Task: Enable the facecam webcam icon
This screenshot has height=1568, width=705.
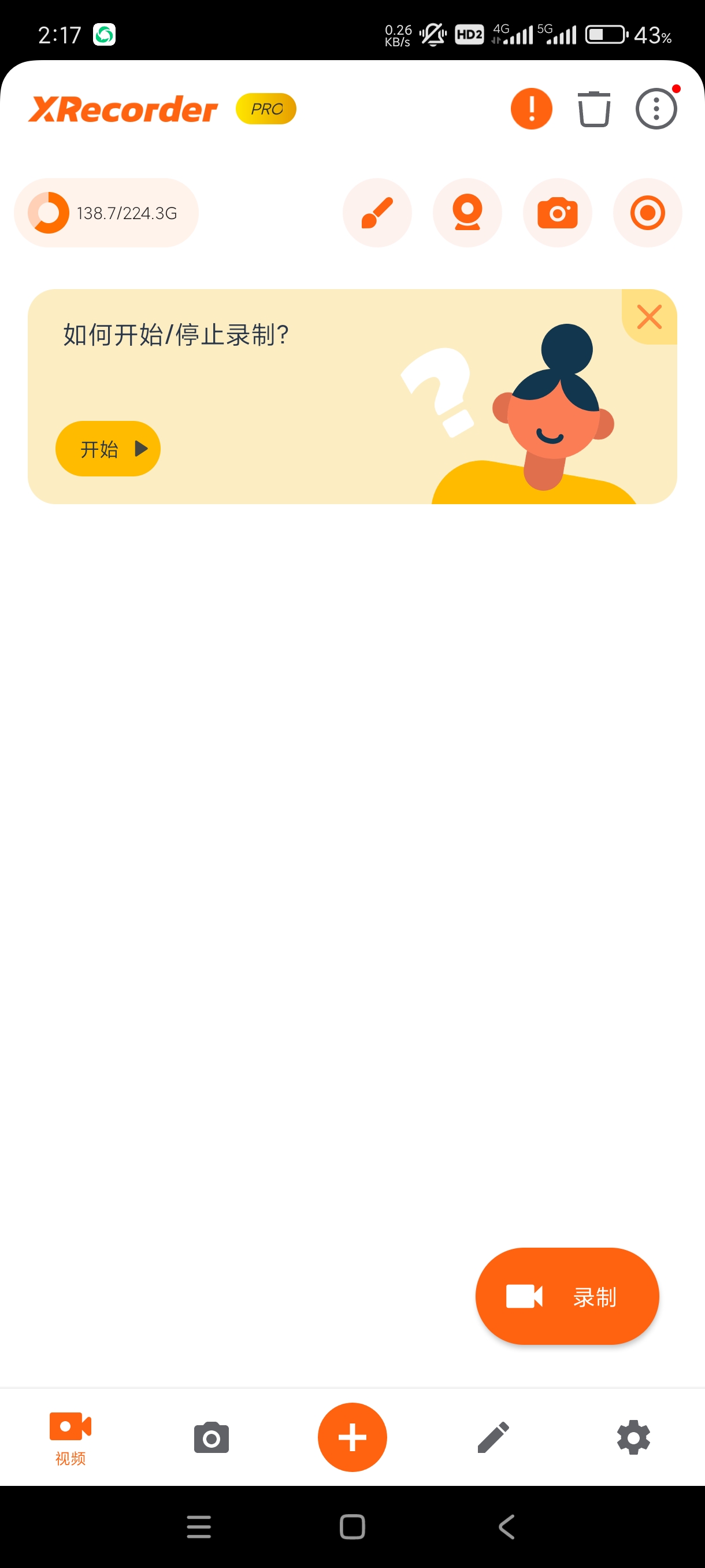Action: tap(467, 213)
